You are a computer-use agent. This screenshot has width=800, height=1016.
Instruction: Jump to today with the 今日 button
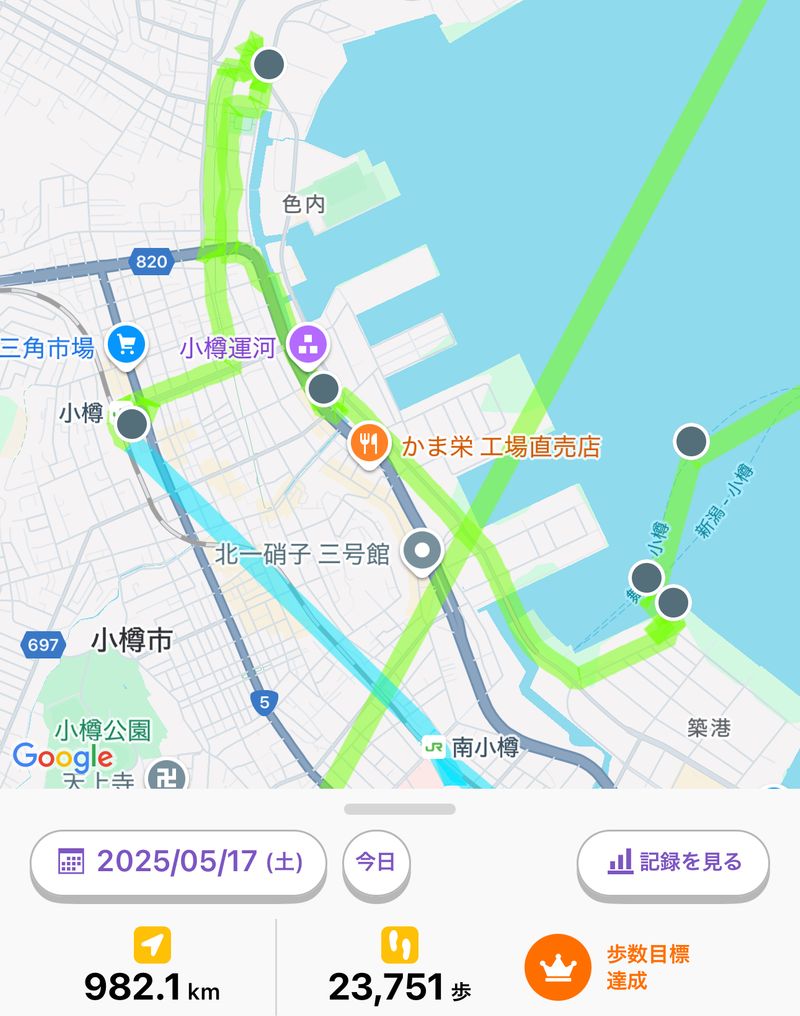[376, 861]
